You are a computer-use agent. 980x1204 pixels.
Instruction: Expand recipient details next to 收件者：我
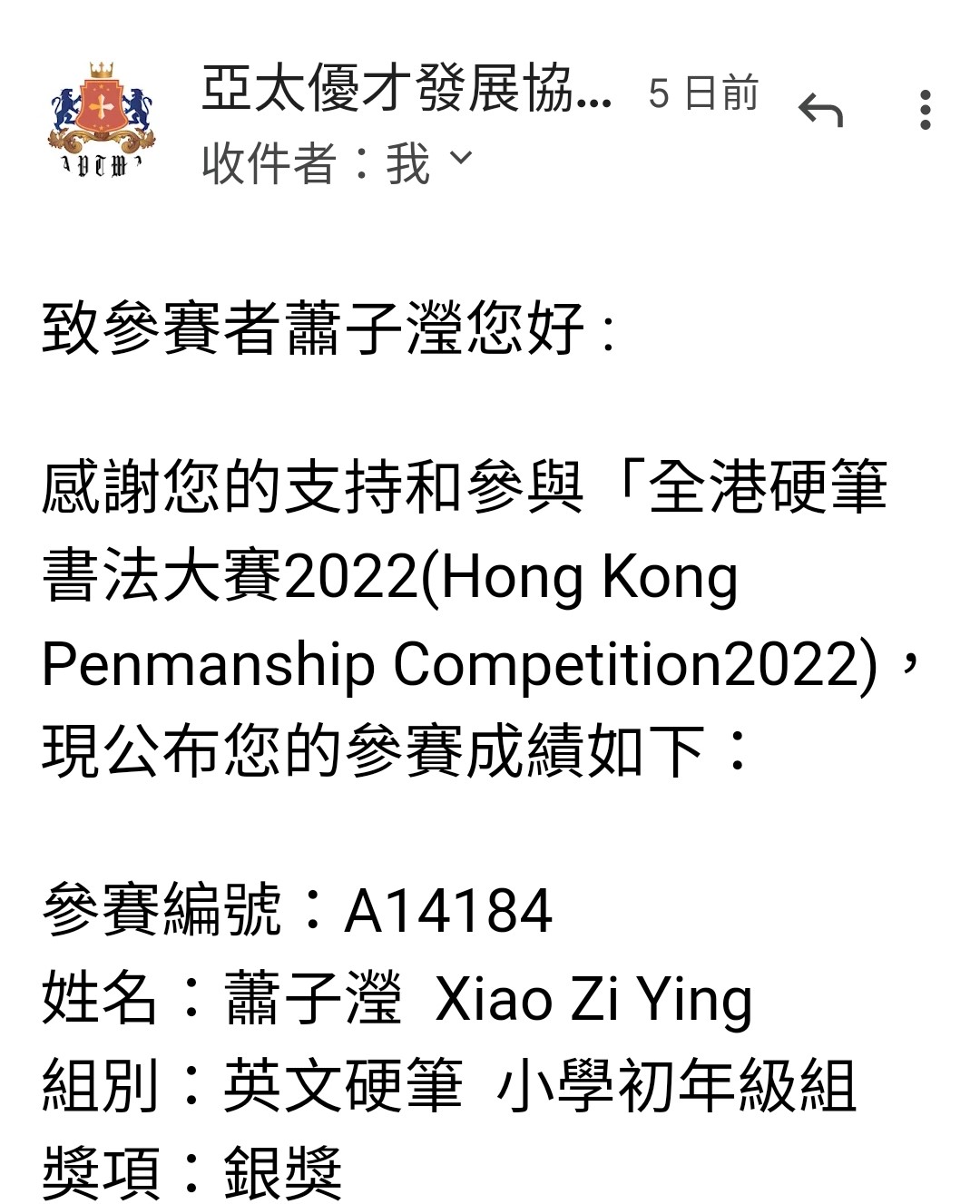(461, 159)
